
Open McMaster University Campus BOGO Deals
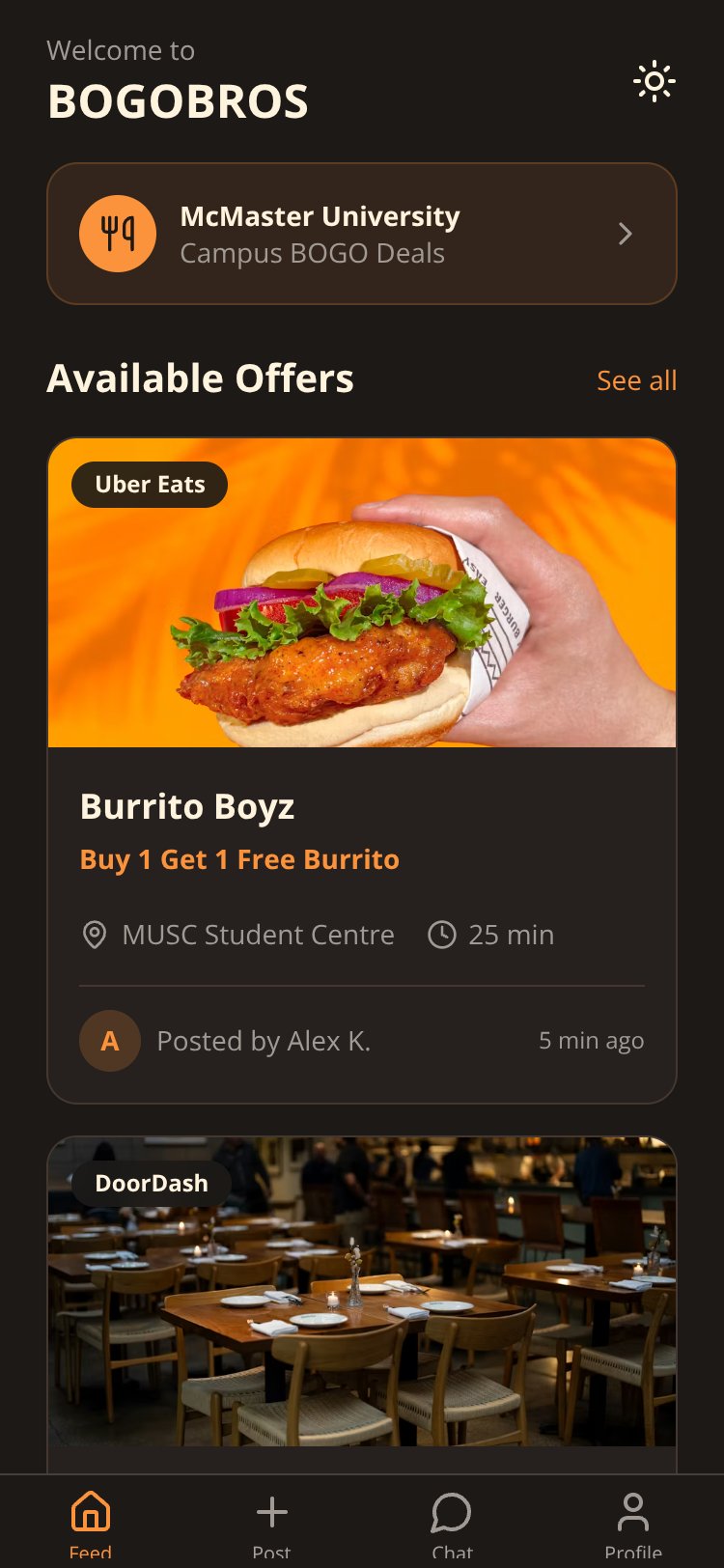pos(362,234)
